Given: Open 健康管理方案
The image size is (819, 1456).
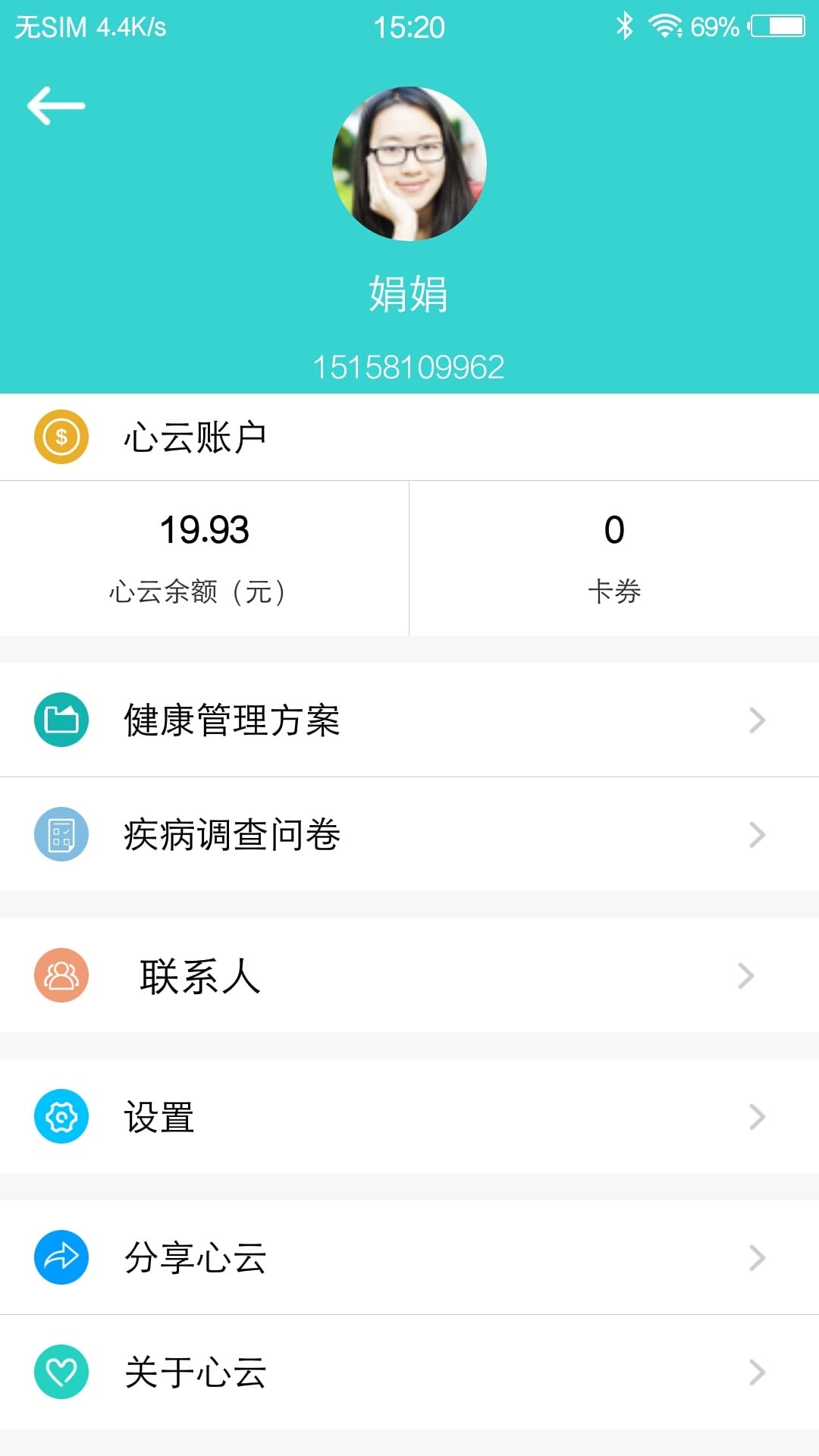Looking at the screenshot, I should 409,720.
